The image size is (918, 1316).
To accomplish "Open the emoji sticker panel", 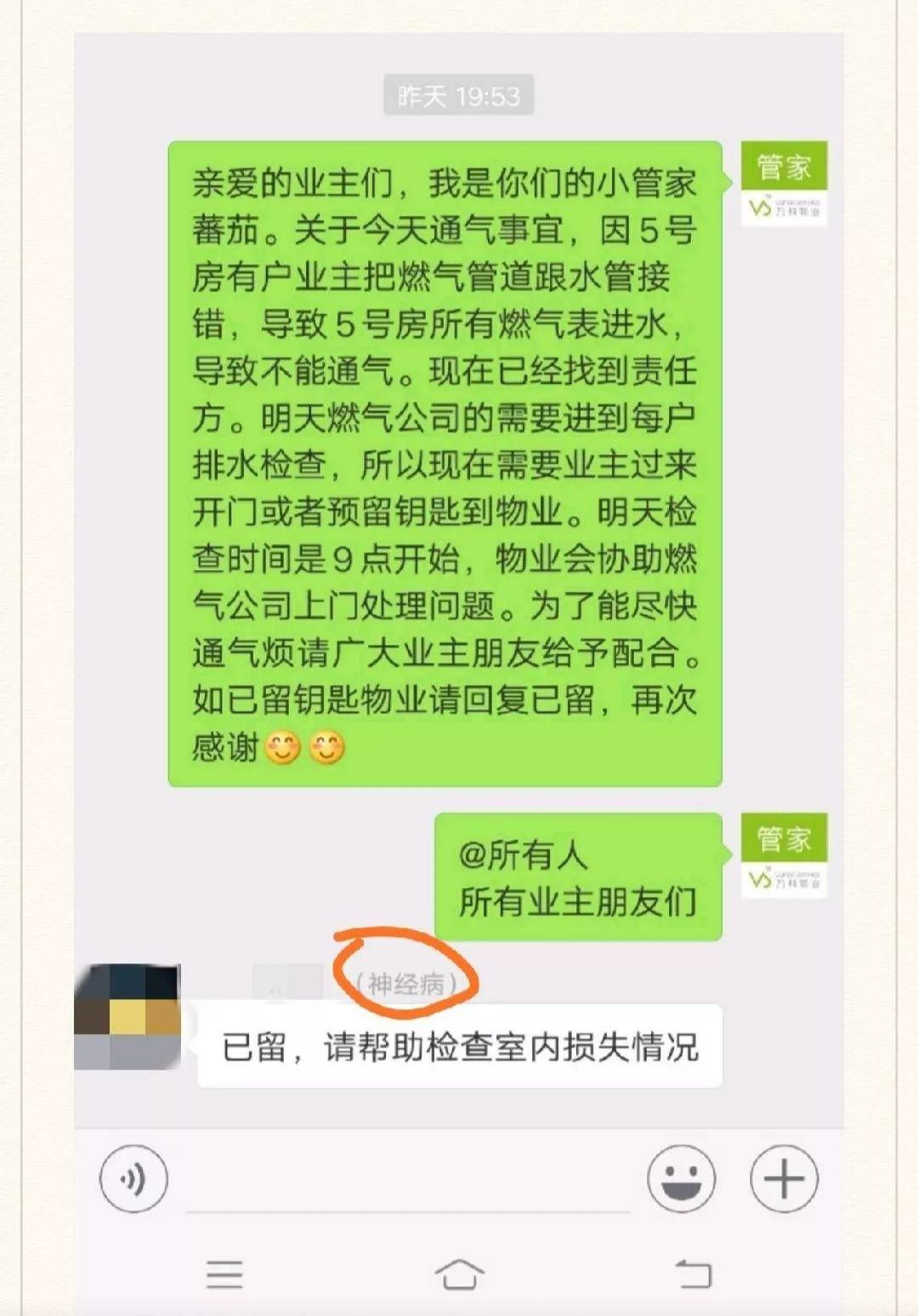I will pos(681,1178).
